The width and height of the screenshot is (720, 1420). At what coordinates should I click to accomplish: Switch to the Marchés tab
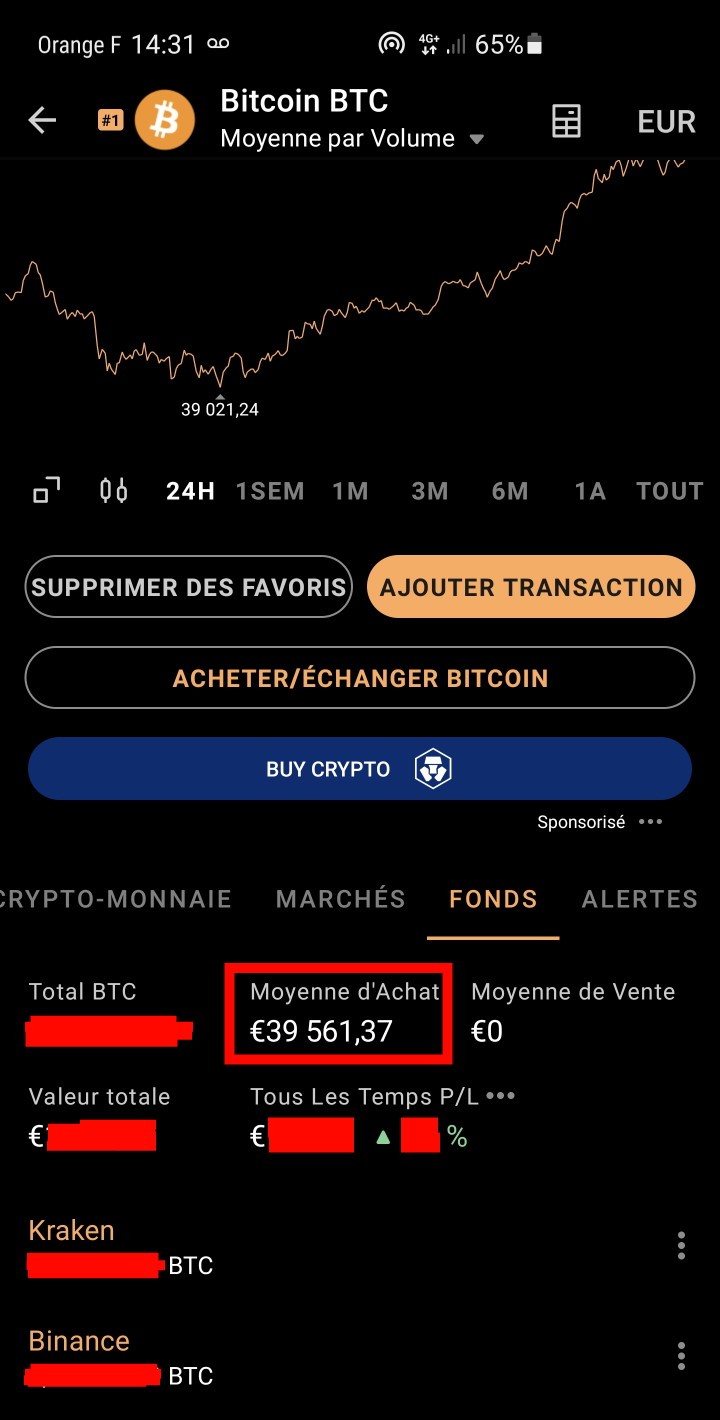pyautogui.click(x=341, y=899)
